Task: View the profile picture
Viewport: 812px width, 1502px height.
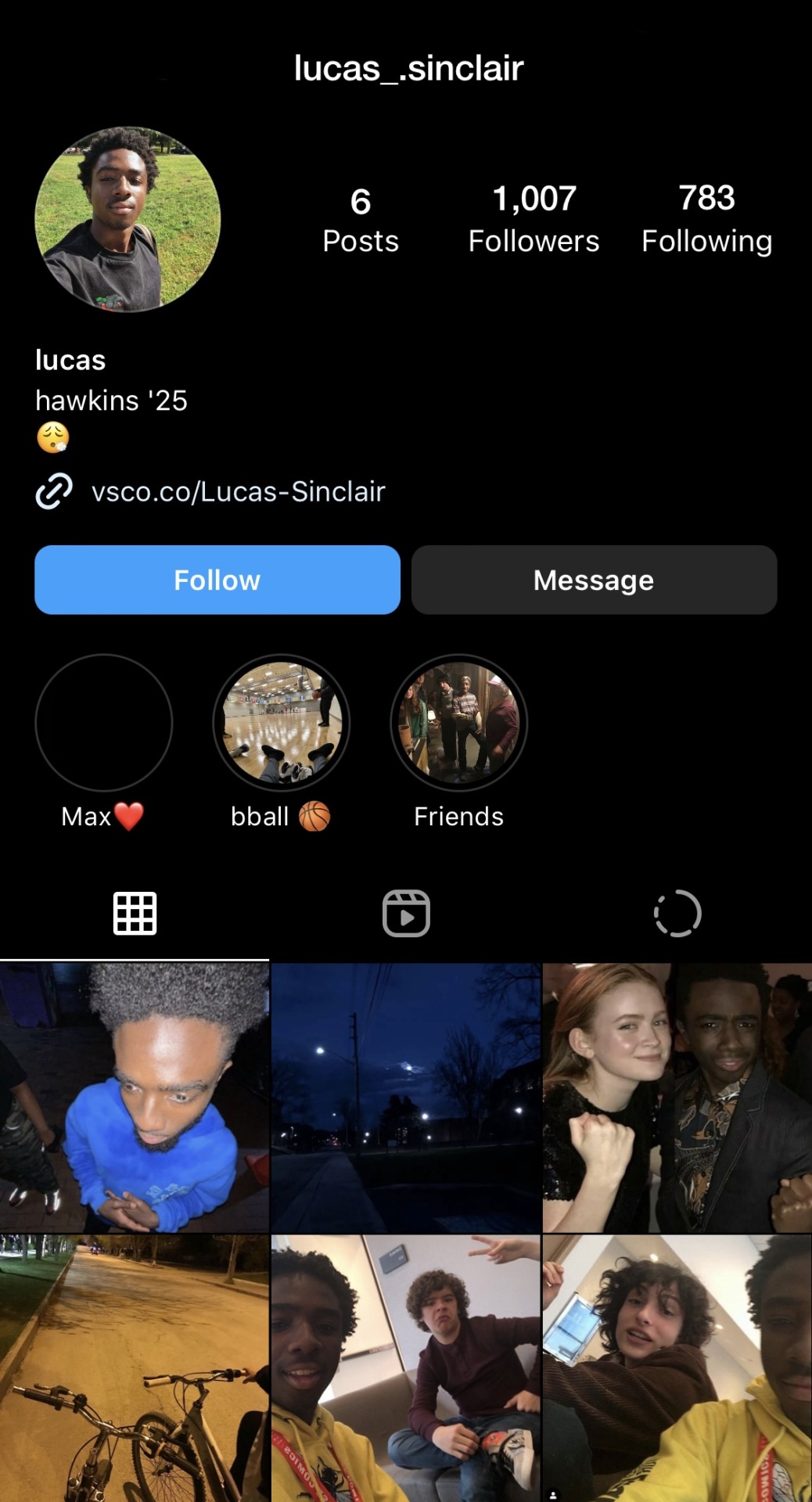Action: pos(128,220)
